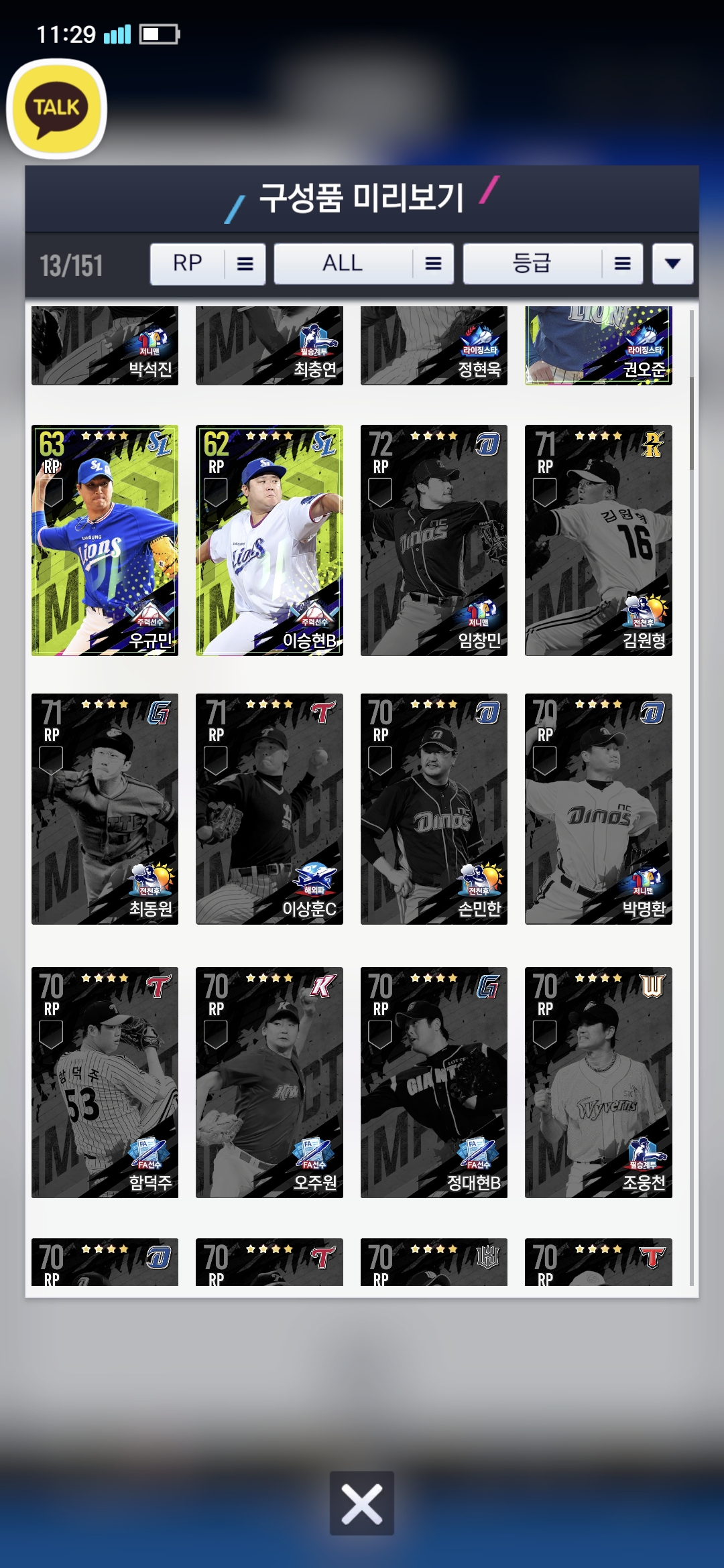View the 손민한 player card

434,809
